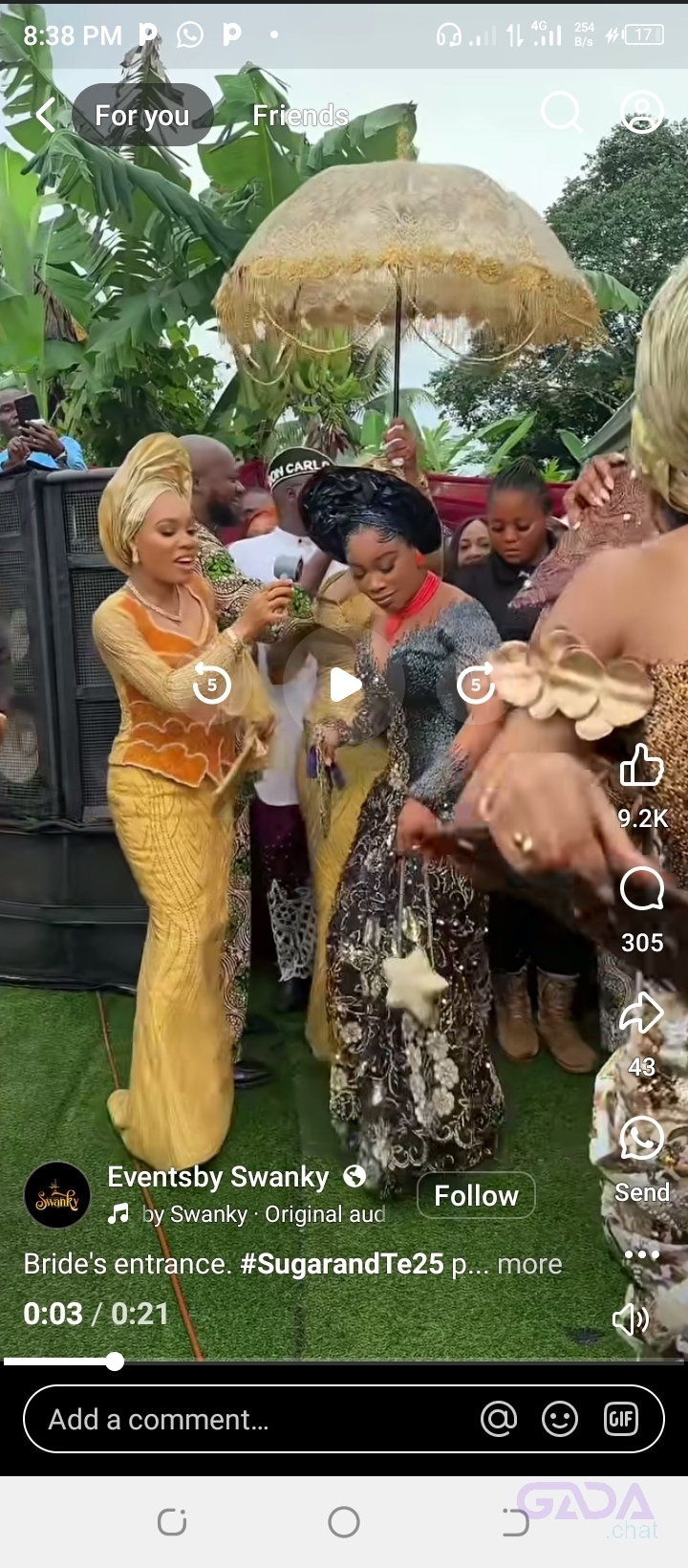Tap the Add a comment field
Image resolution: width=688 pixels, height=1568 pixels.
click(x=248, y=1419)
